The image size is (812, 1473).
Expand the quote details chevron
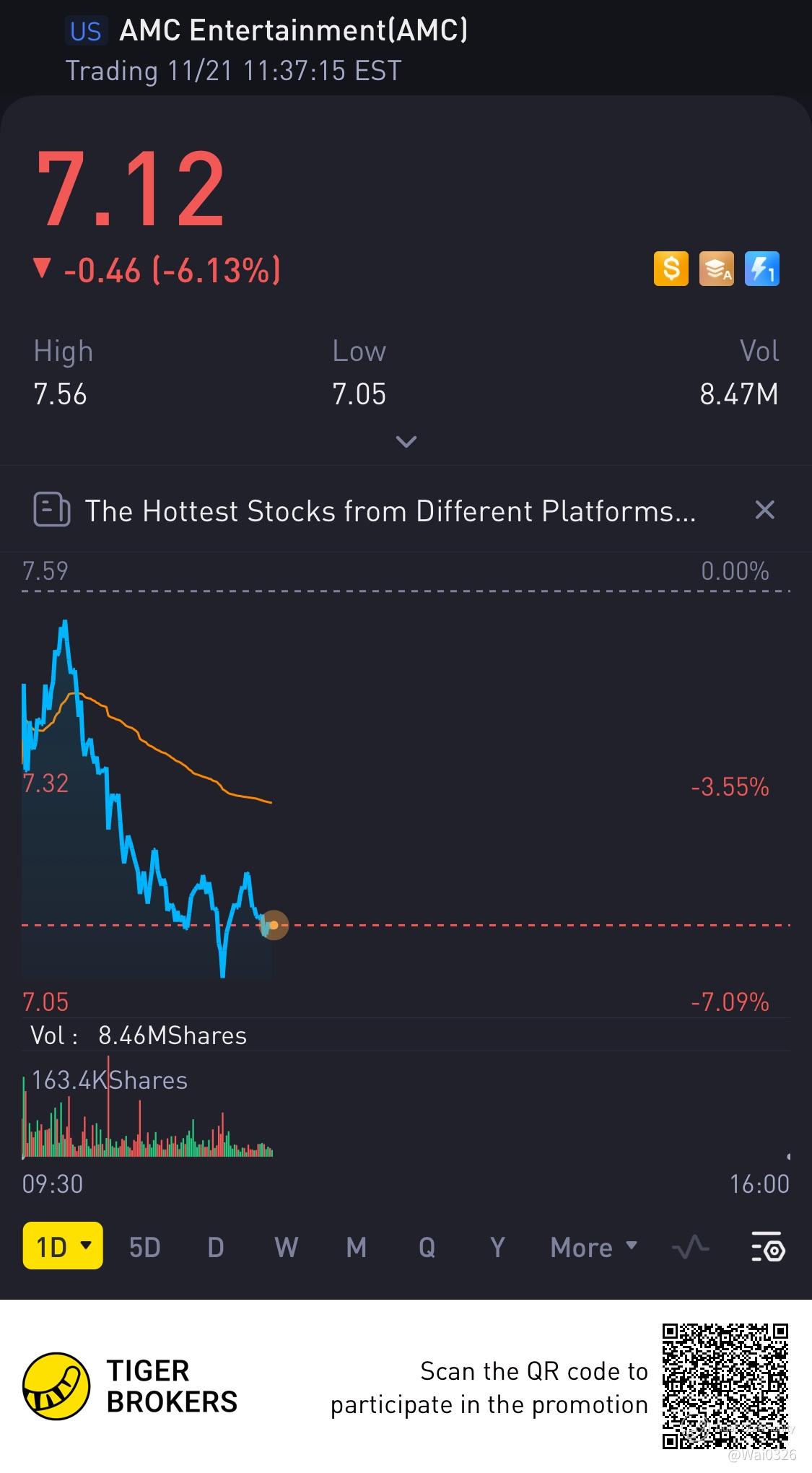point(406,441)
